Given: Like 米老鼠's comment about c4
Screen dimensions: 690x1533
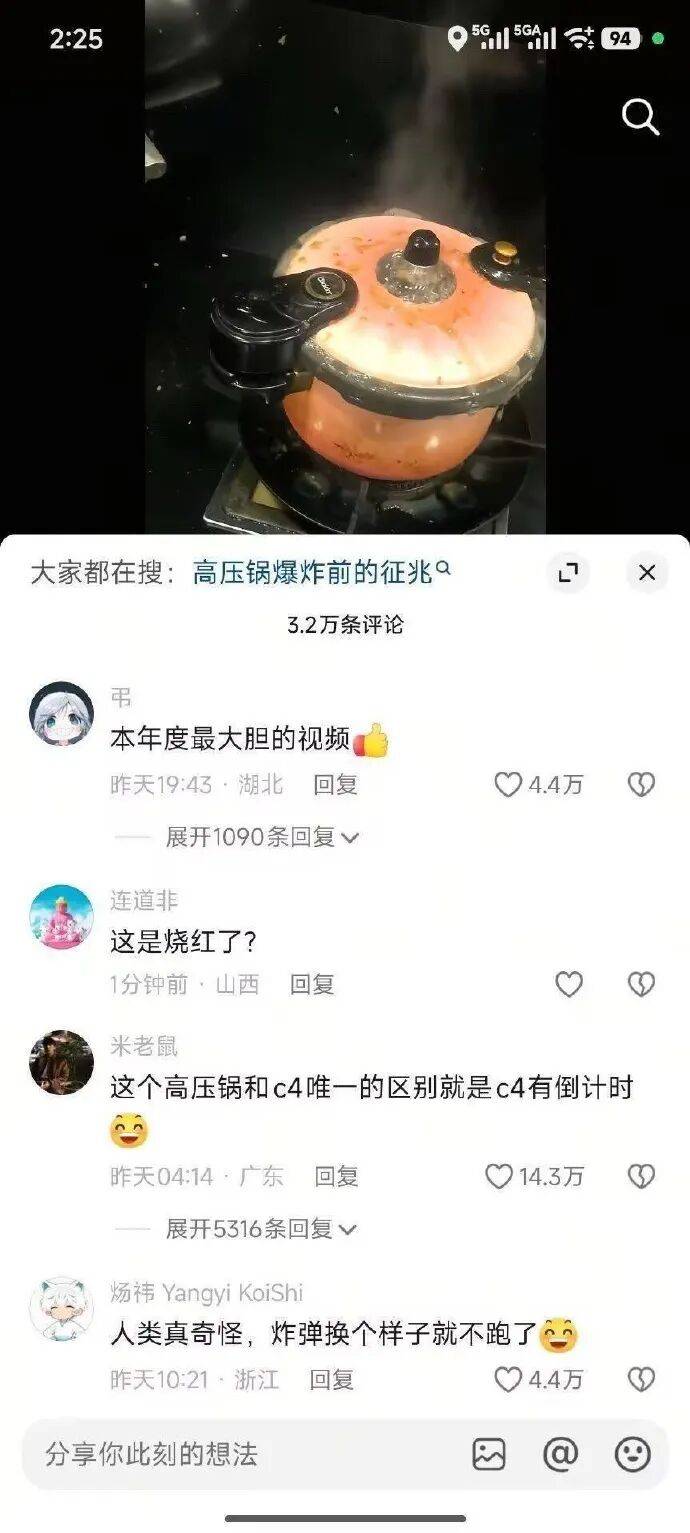Looking at the screenshot, I should pos(499,1177).
